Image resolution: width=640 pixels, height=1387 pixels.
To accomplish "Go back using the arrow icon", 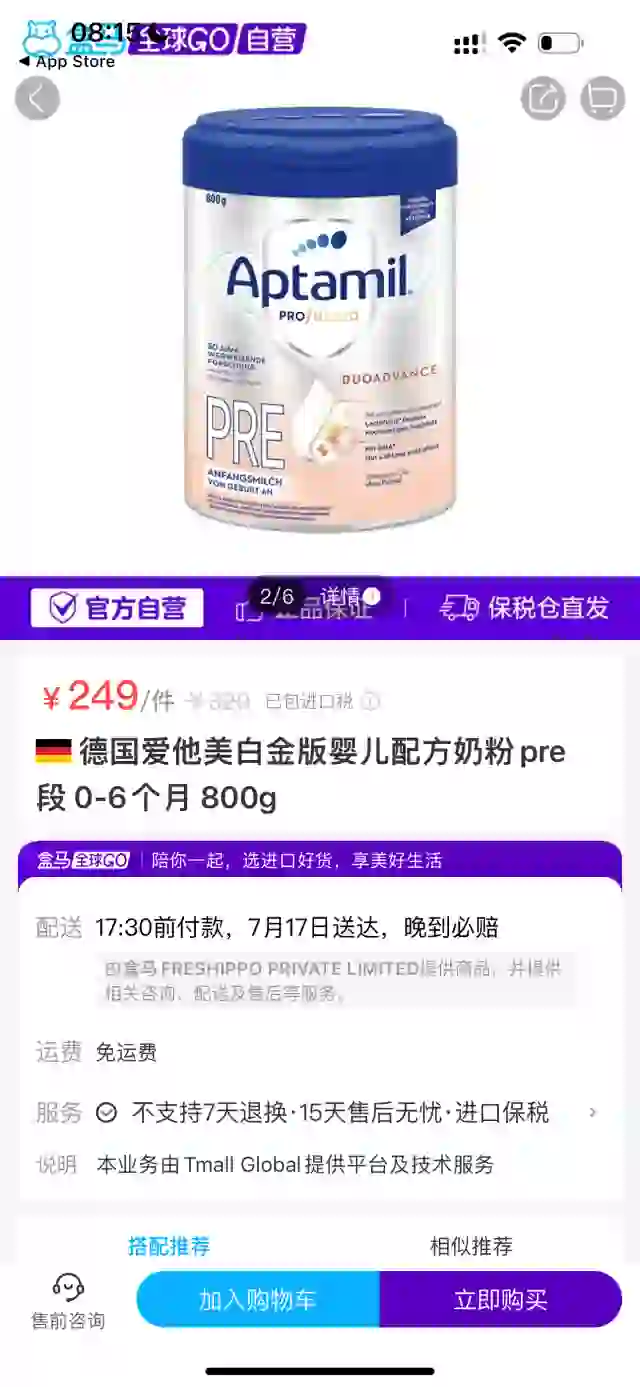I will point(37,99).
